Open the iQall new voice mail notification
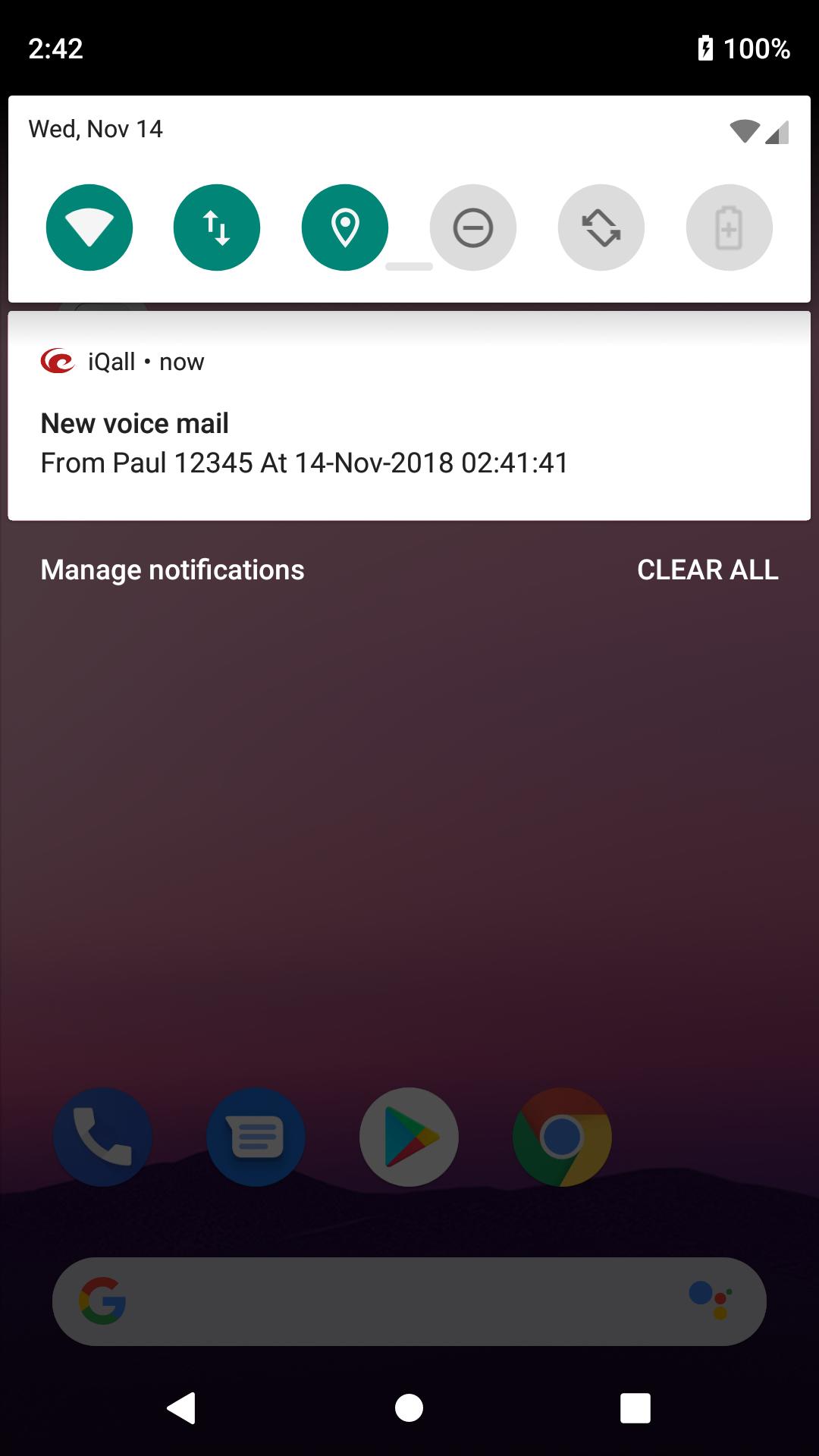This screenshot has width=819, height=1456. click(x=409, y=440)
